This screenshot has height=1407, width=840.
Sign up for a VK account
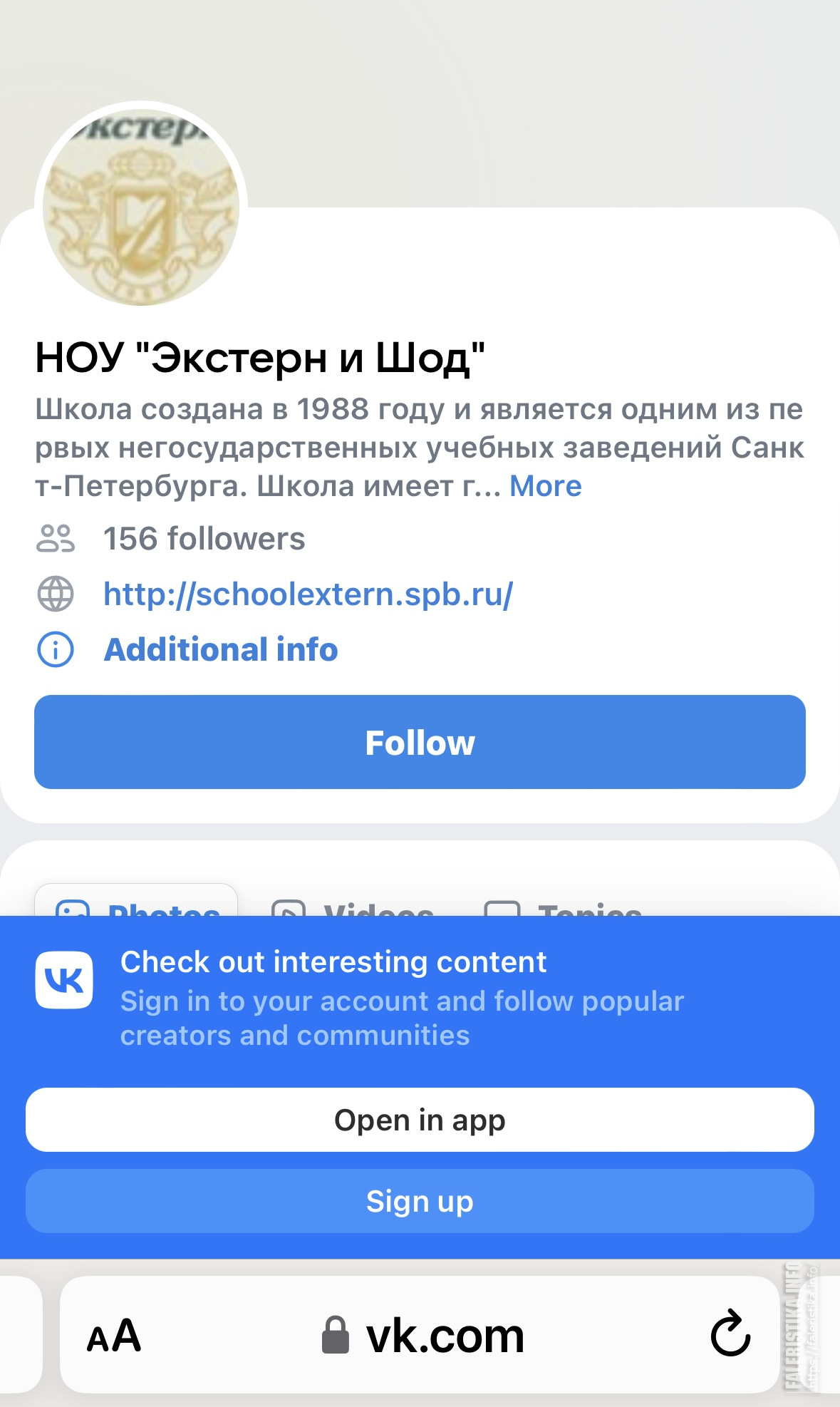click(420, 1201)
